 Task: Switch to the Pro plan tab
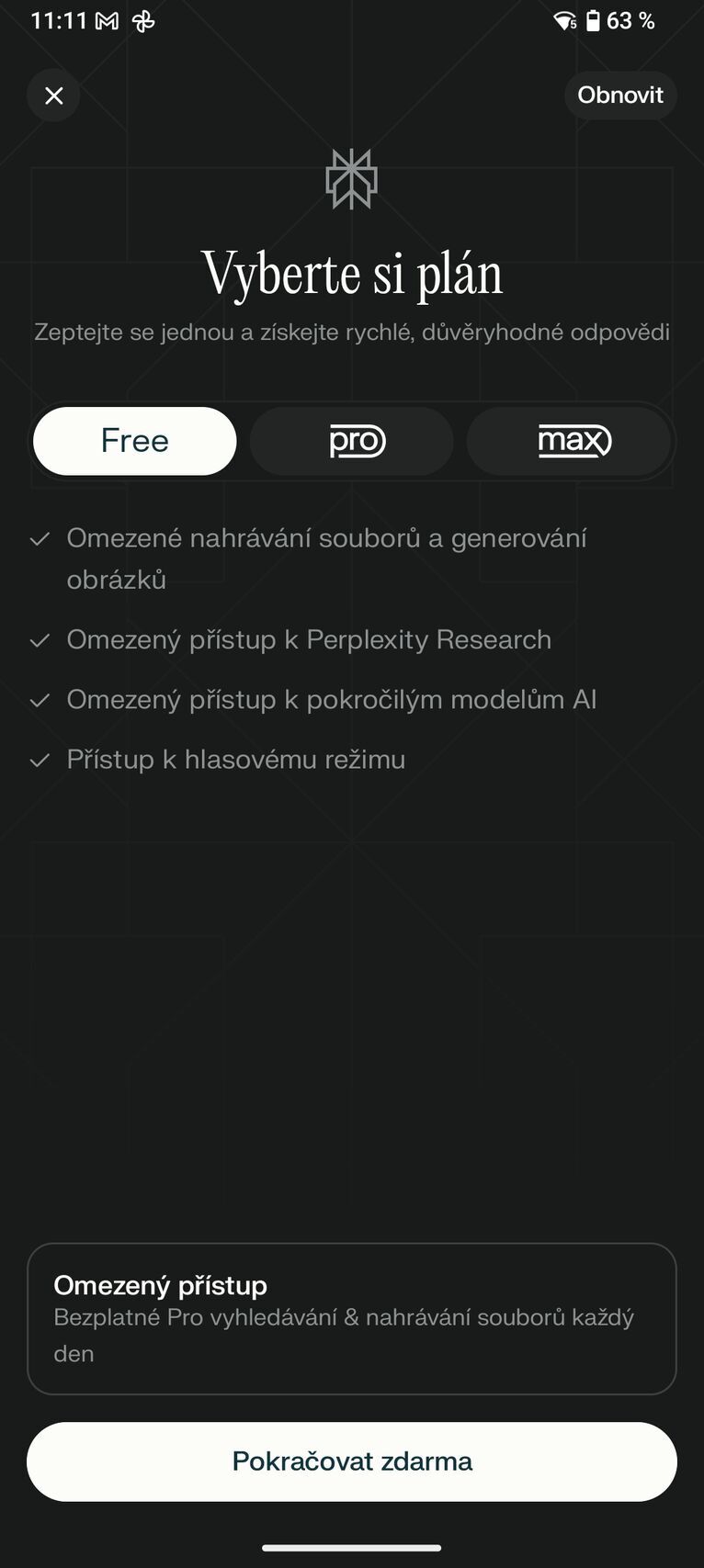click(353, 441)
